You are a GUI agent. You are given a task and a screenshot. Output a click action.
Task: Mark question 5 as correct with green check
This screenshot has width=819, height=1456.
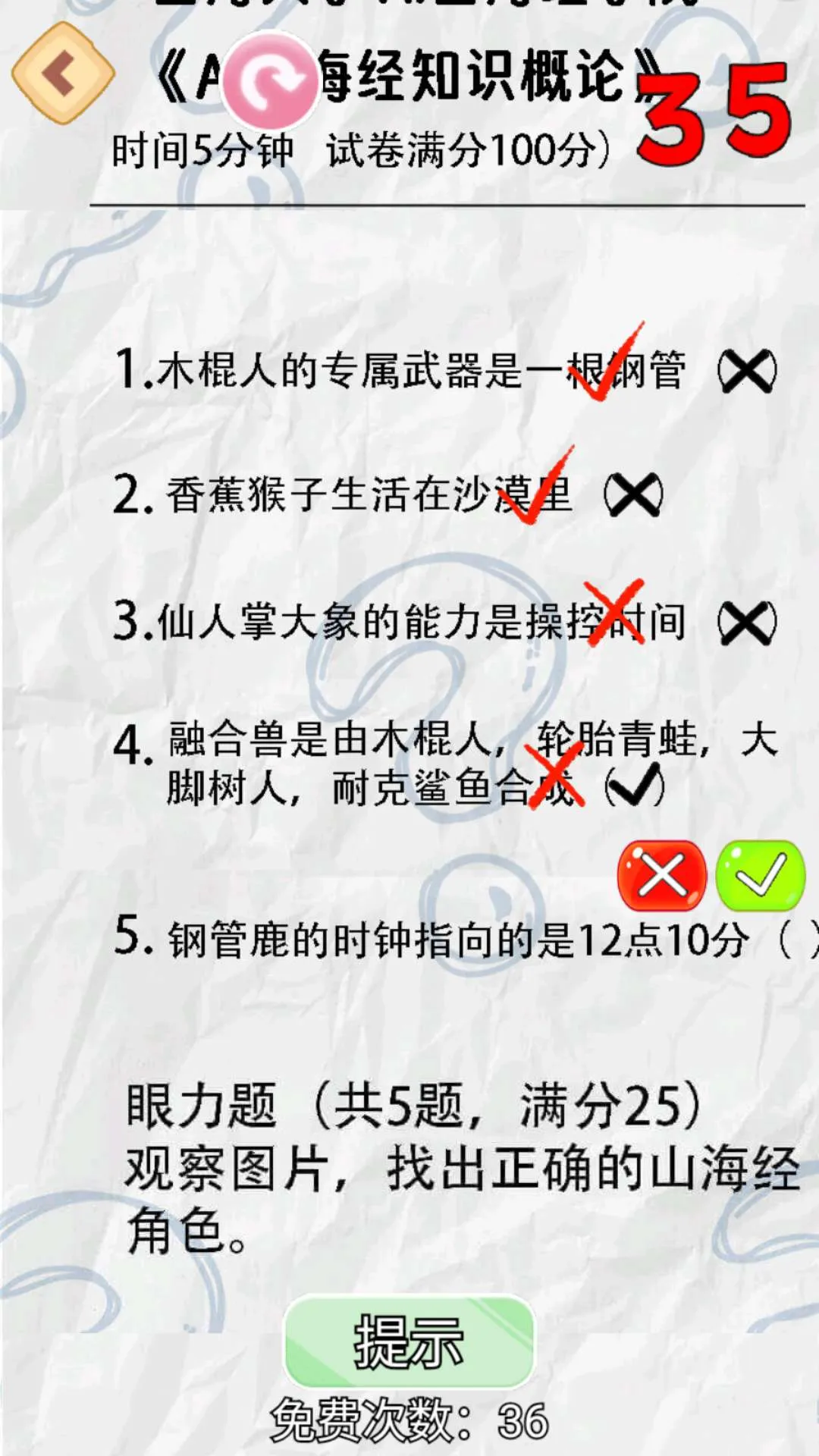pyautogui.click(x=760, y=876)
